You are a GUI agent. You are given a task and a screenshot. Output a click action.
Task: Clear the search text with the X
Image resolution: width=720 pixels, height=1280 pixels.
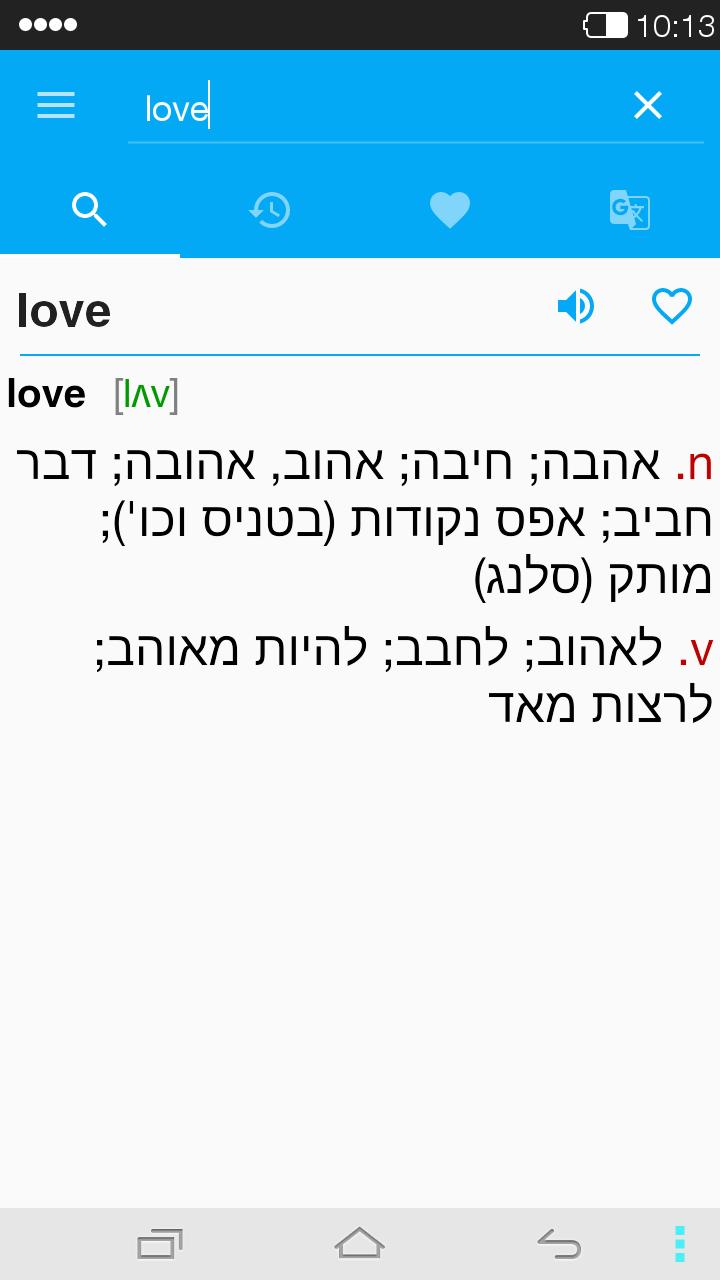pyautogui.click(x=648, y=105)
